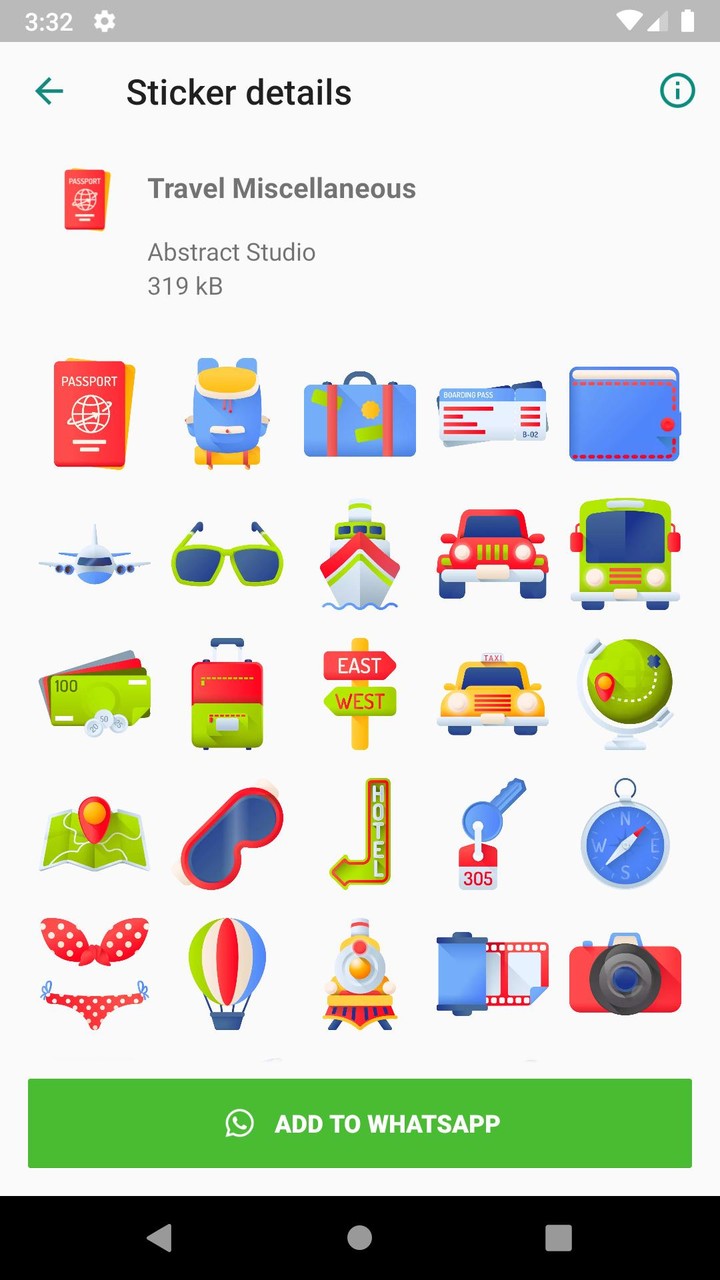The height and width of the screenshot is (1280, 720).
Task: Open the sticker pack info
Action: [676, 90]
